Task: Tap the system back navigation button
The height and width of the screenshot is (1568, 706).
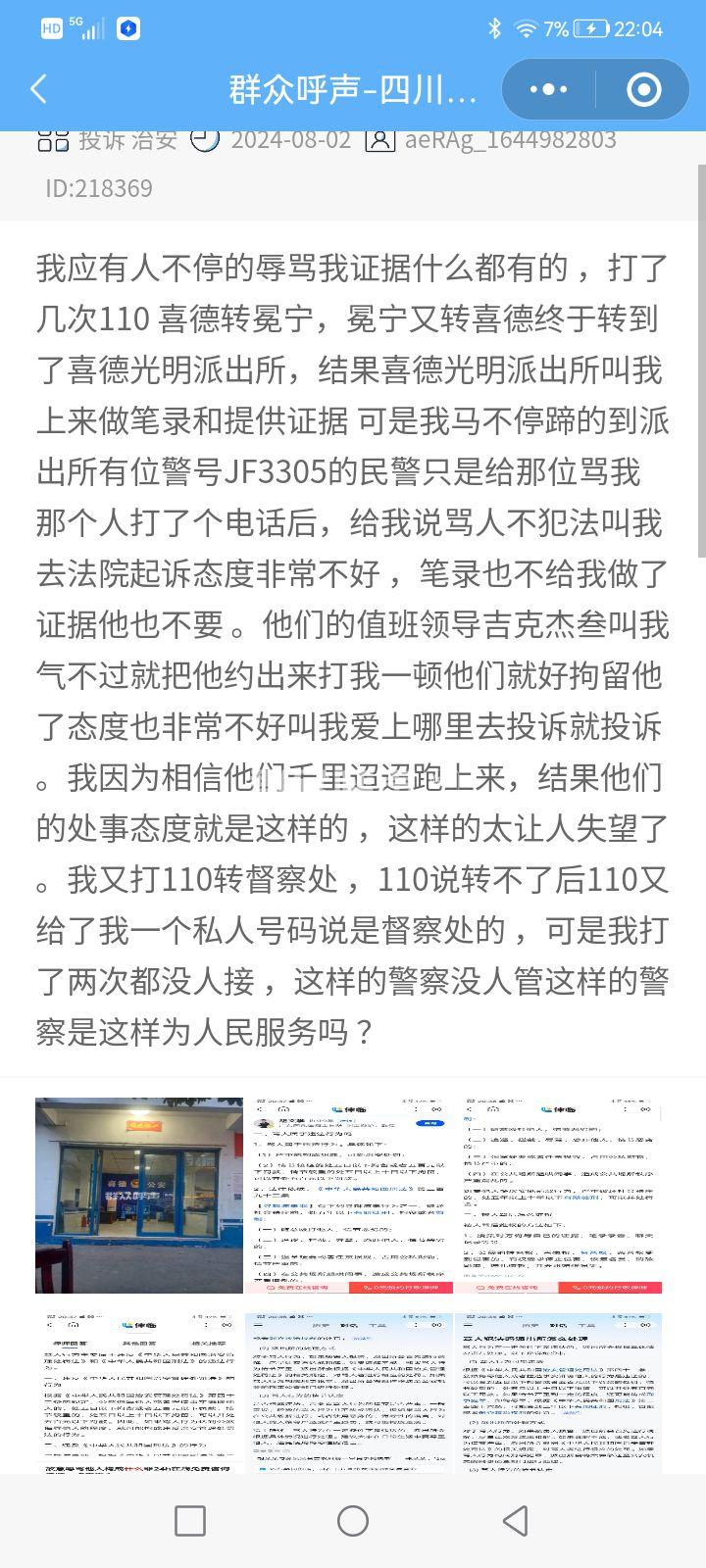Action: (x=516, y=1520)
